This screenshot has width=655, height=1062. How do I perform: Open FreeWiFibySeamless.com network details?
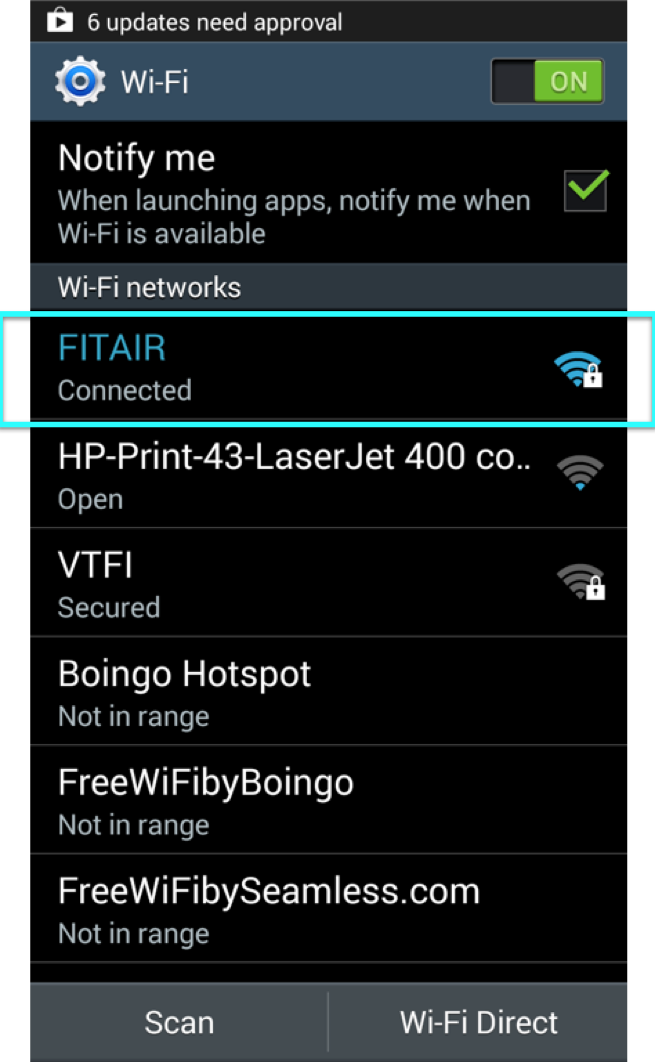coord(329,909)
